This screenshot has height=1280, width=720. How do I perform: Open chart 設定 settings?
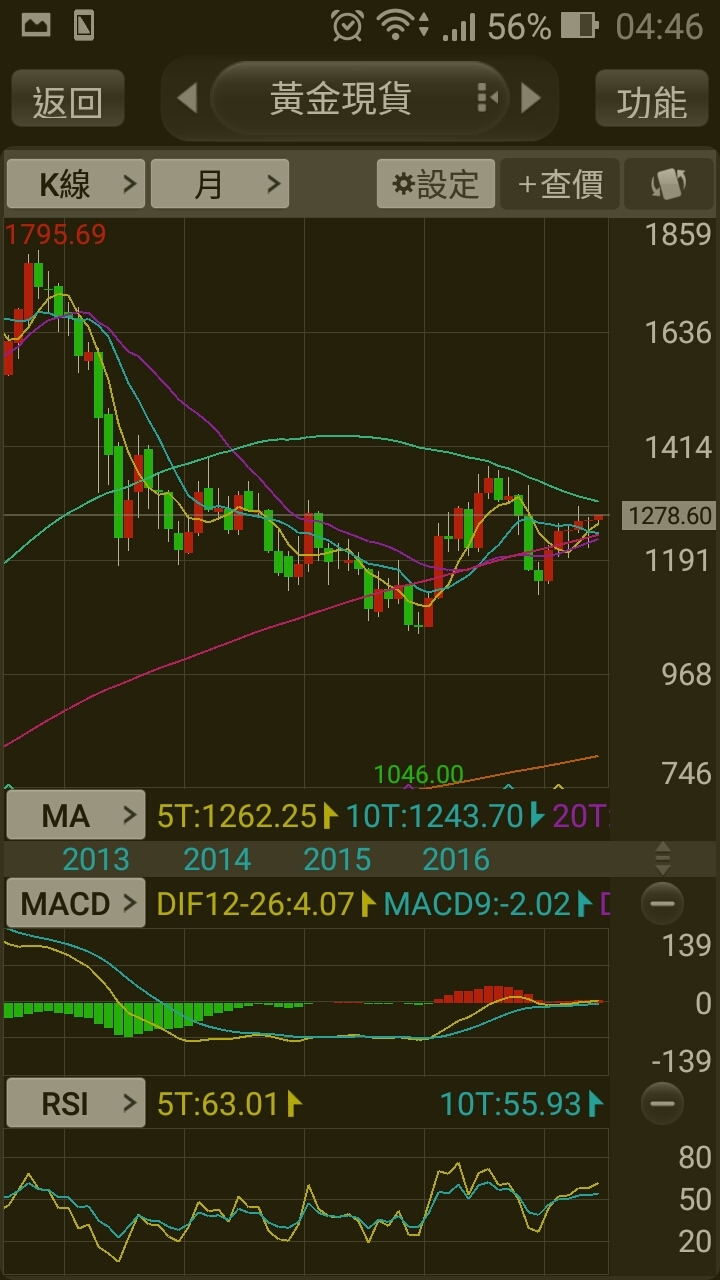click(436, 184)
